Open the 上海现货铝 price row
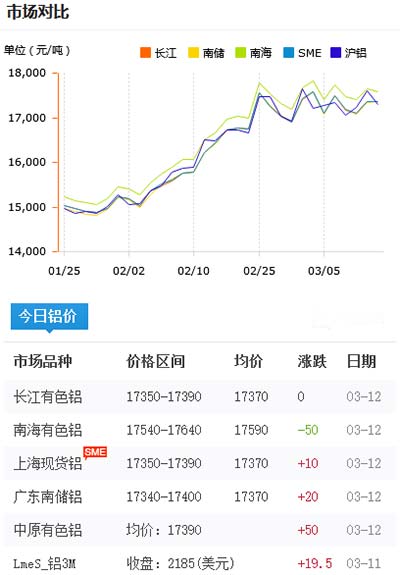 (x=200, y=463)
